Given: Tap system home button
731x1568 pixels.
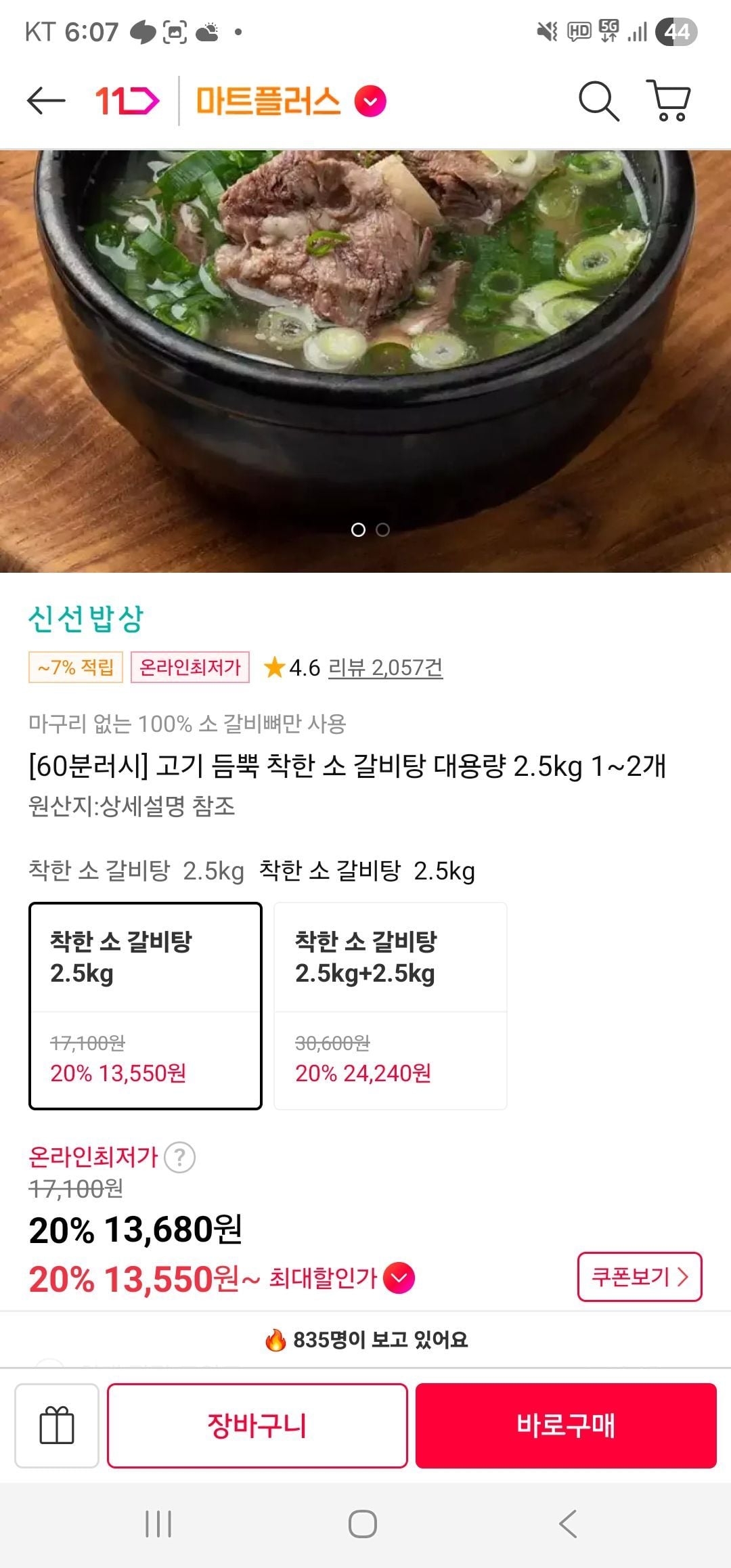Looking at the screenshot, I should point(363,1524).
